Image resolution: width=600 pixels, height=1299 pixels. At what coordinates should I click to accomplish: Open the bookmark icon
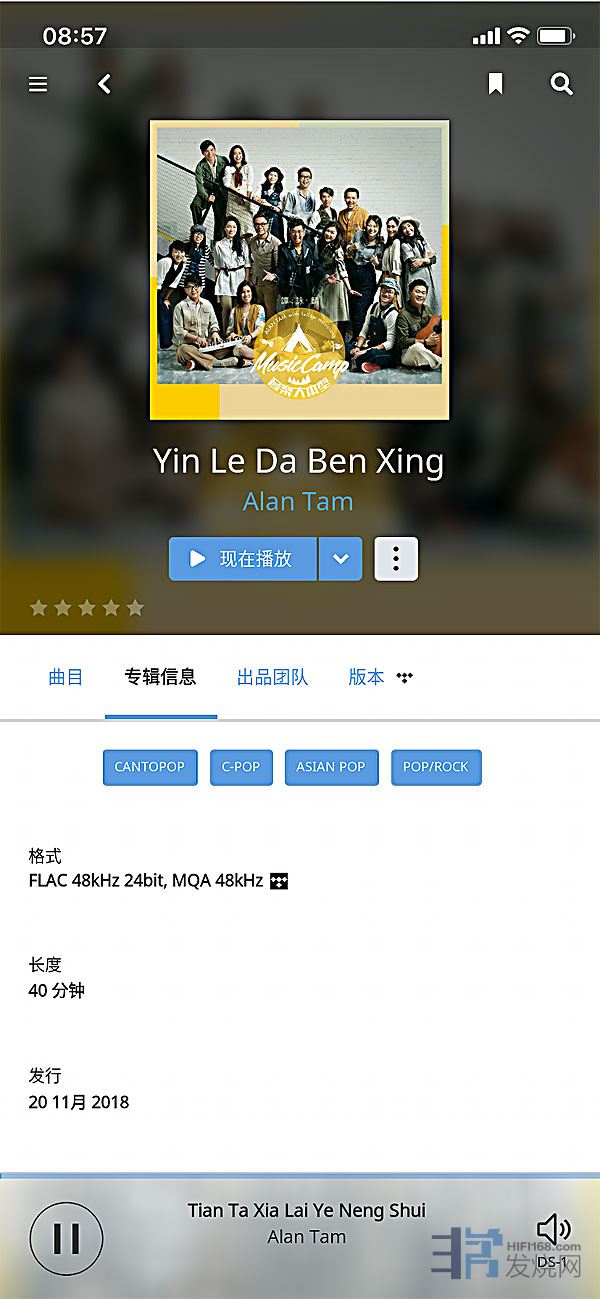click(x=495, y=84)
